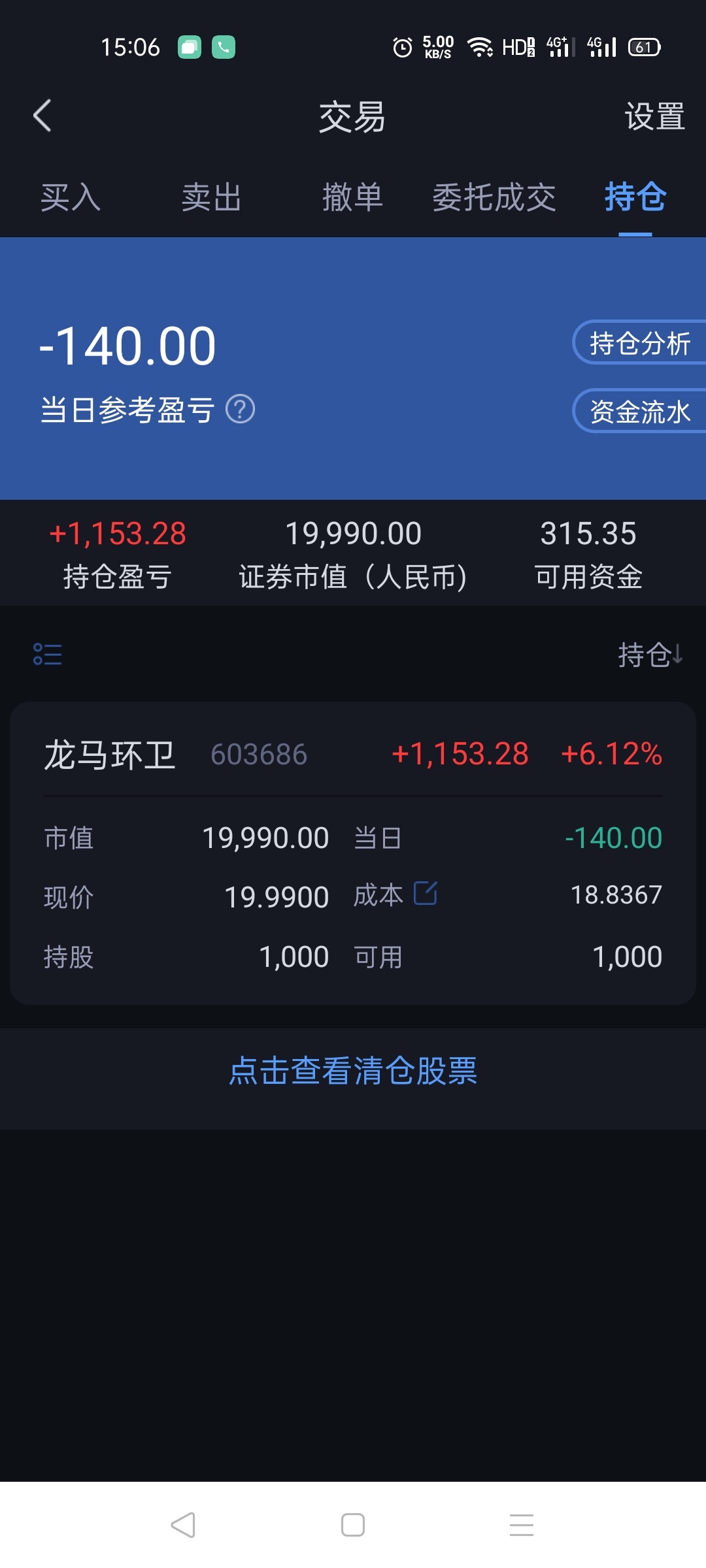The width and height of the screenshot is (706, 1568).
Task: Open 点击查看清仓股票 link
Action: (x=353, y=1071)
